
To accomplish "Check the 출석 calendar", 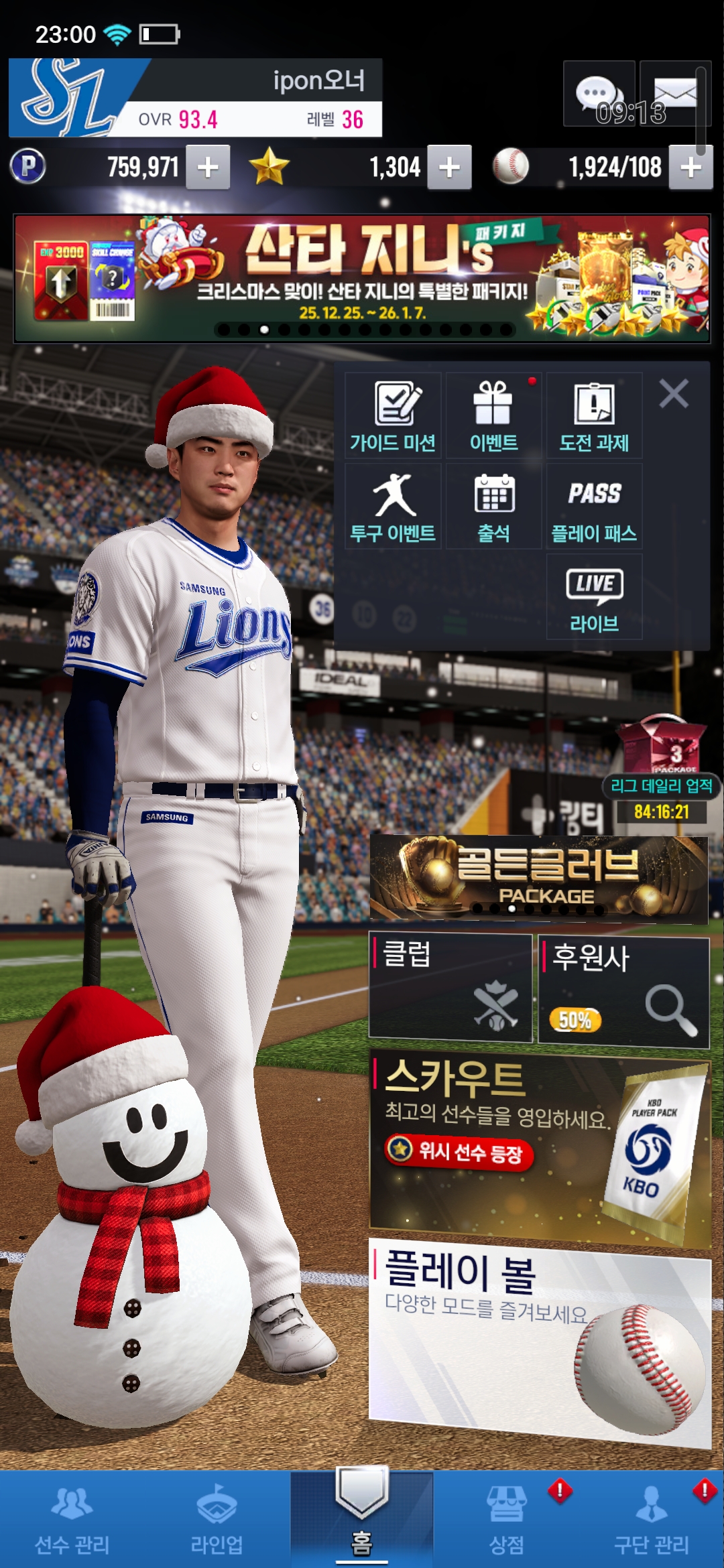I will point(493,507).
